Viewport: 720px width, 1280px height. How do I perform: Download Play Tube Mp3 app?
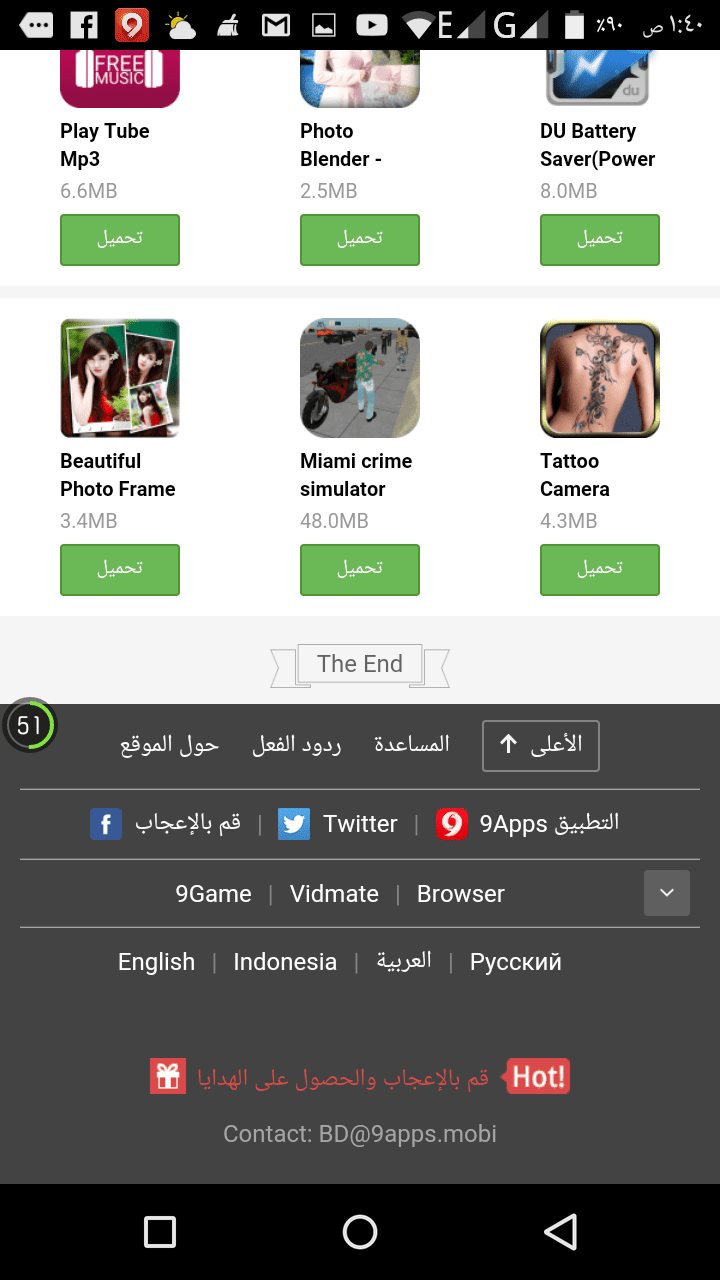coord(120,240)
